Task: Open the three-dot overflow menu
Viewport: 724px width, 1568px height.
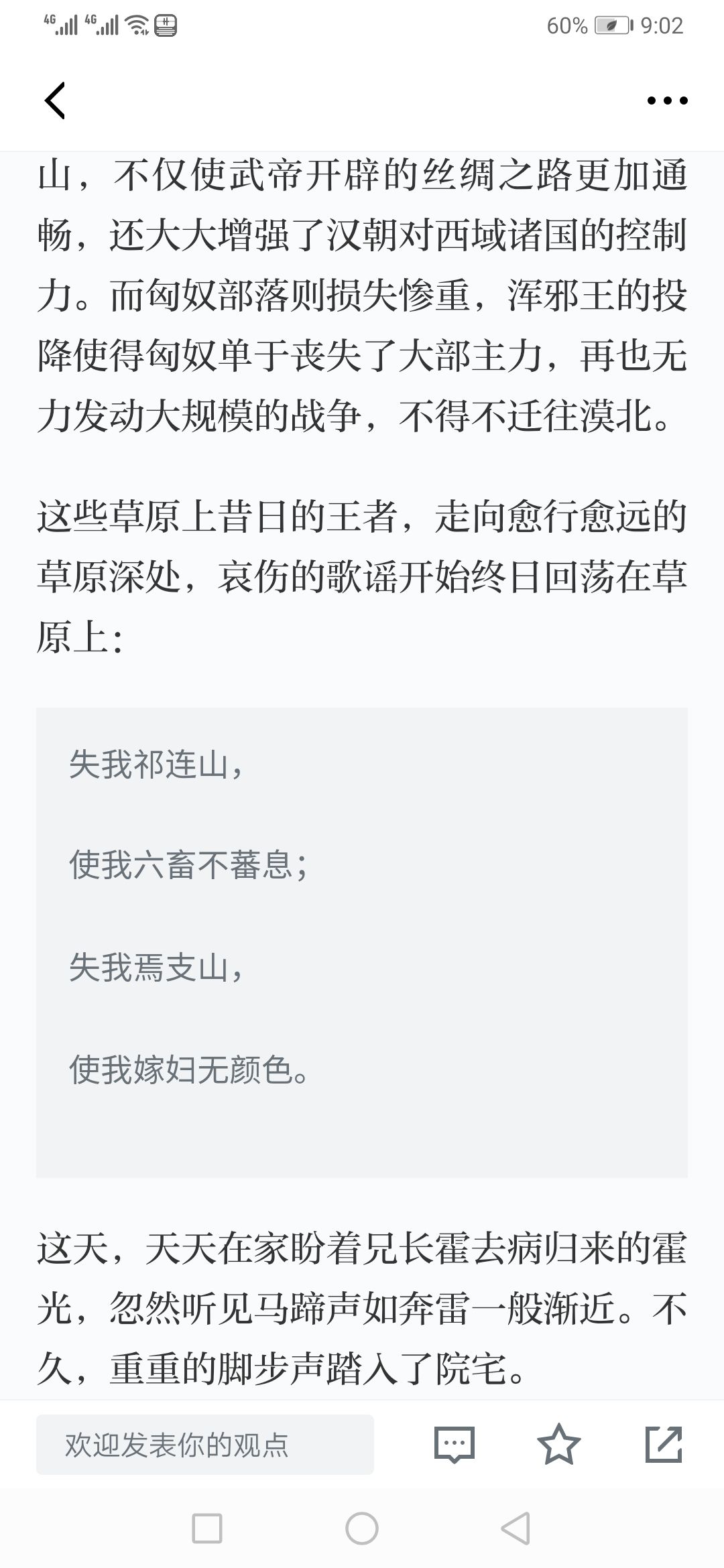Action: coord(667,101)
